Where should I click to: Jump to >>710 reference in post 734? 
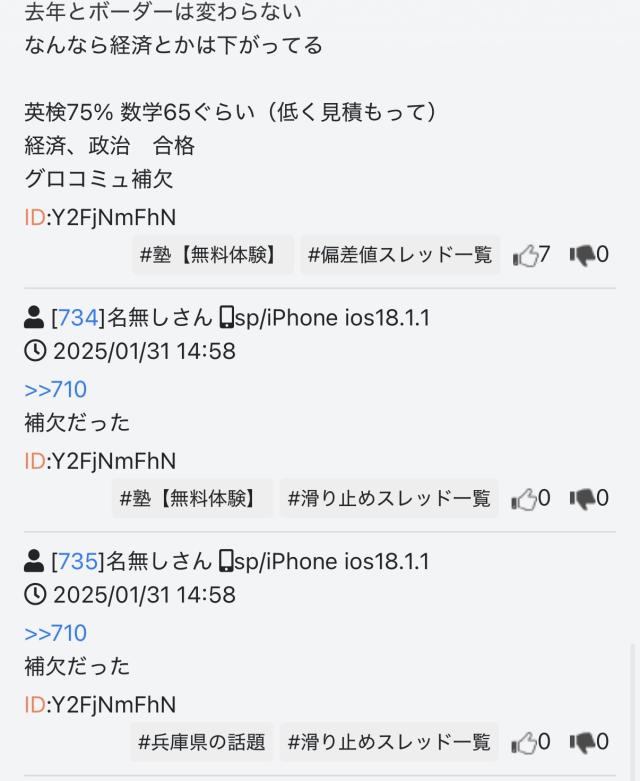point(55,389)
